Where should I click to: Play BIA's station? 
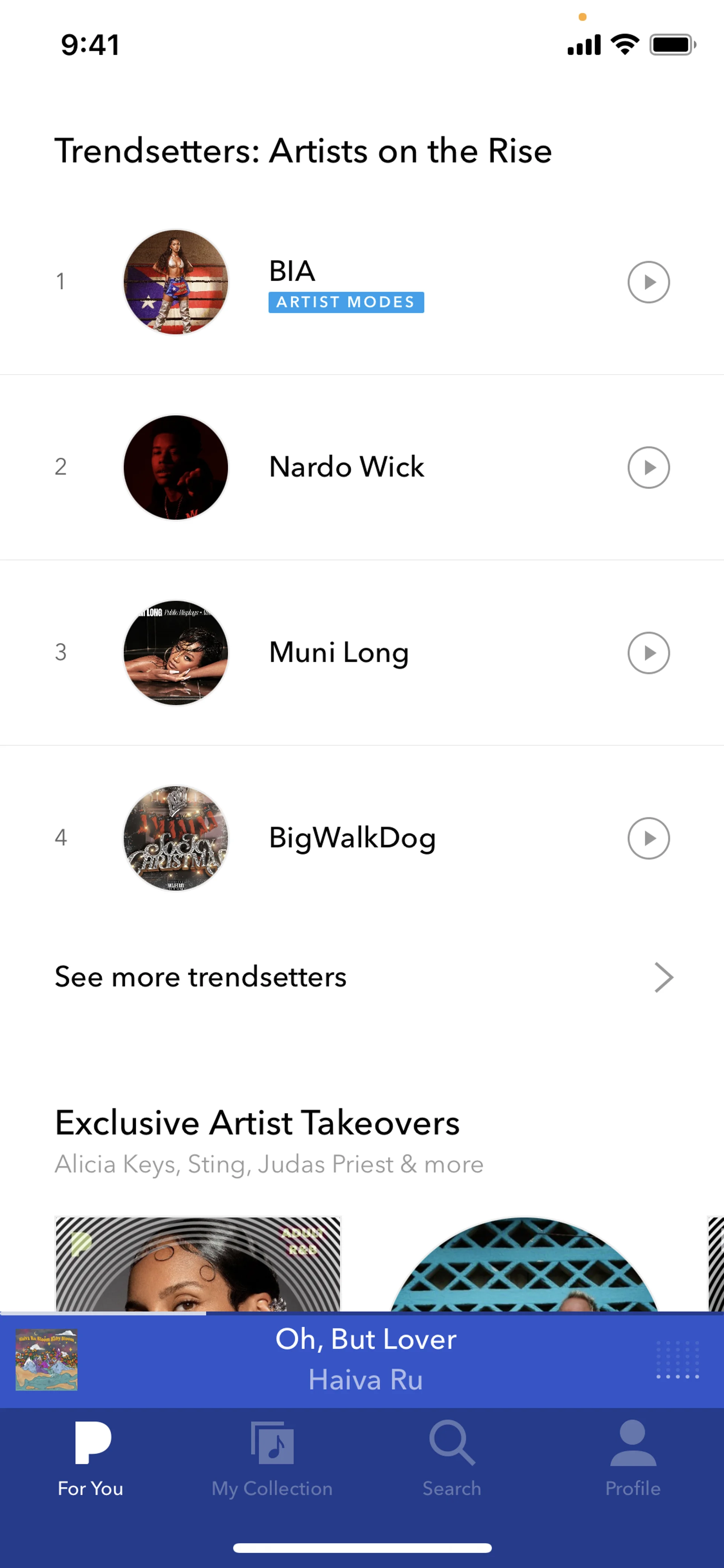click(648, 282)
